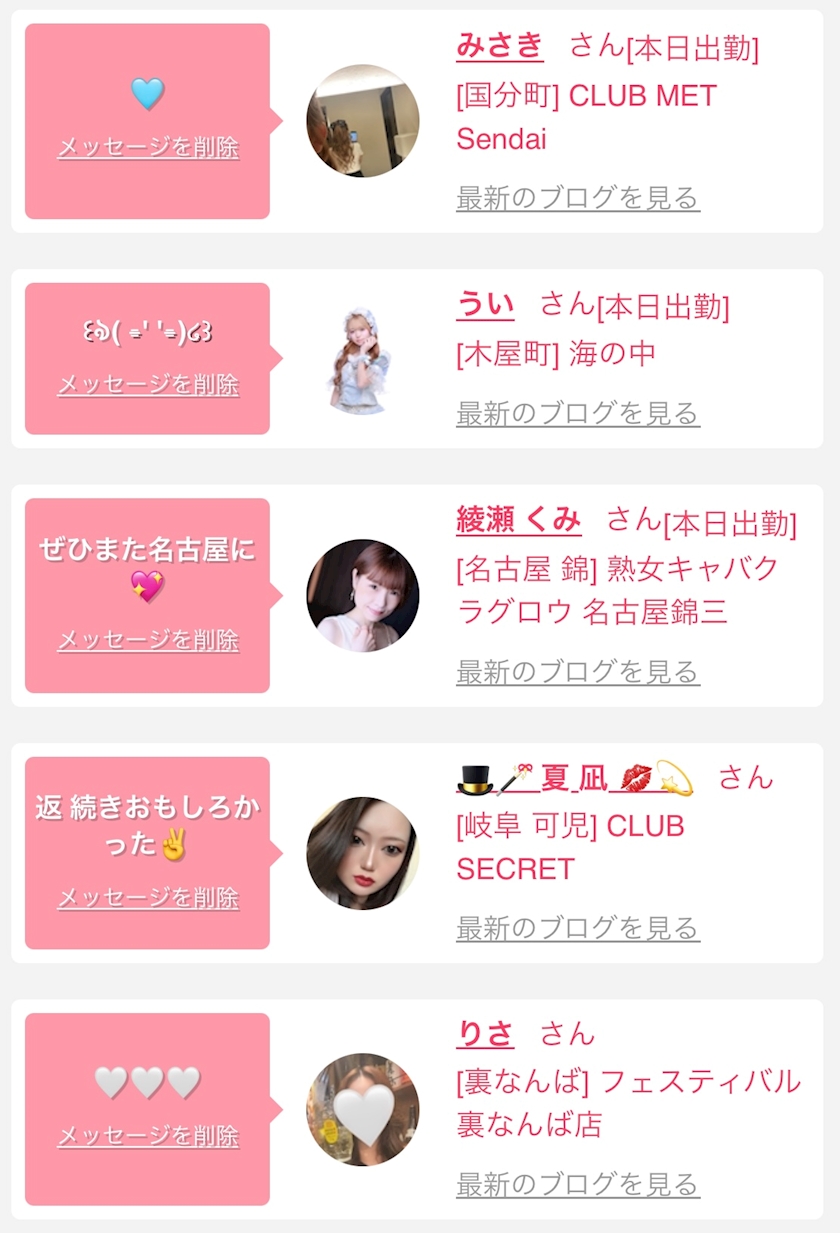This screenshot has width=840, height=1233.
Task: Delete the ぜひまた名古屋に message
Action: click(148, 640)
